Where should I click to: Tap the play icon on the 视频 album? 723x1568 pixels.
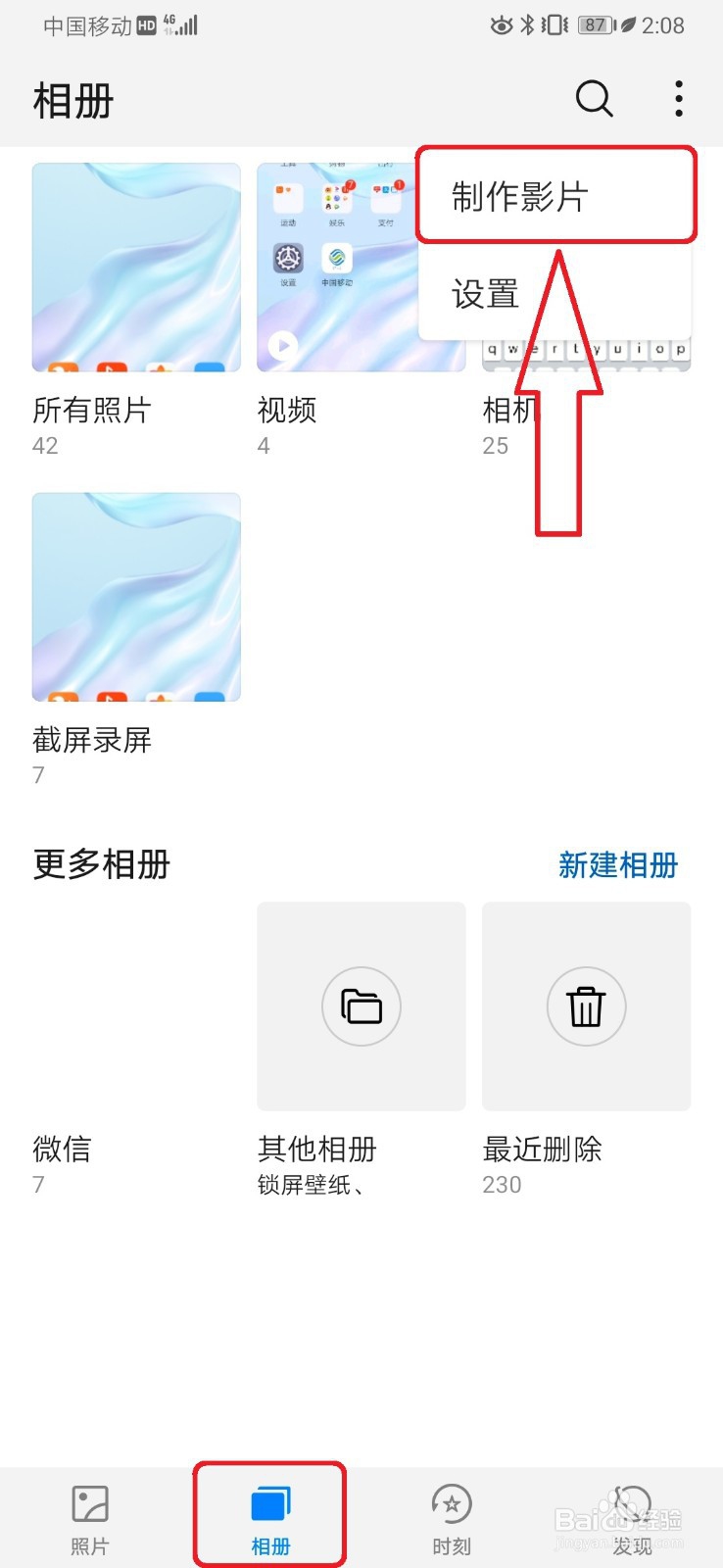(283, 345)
